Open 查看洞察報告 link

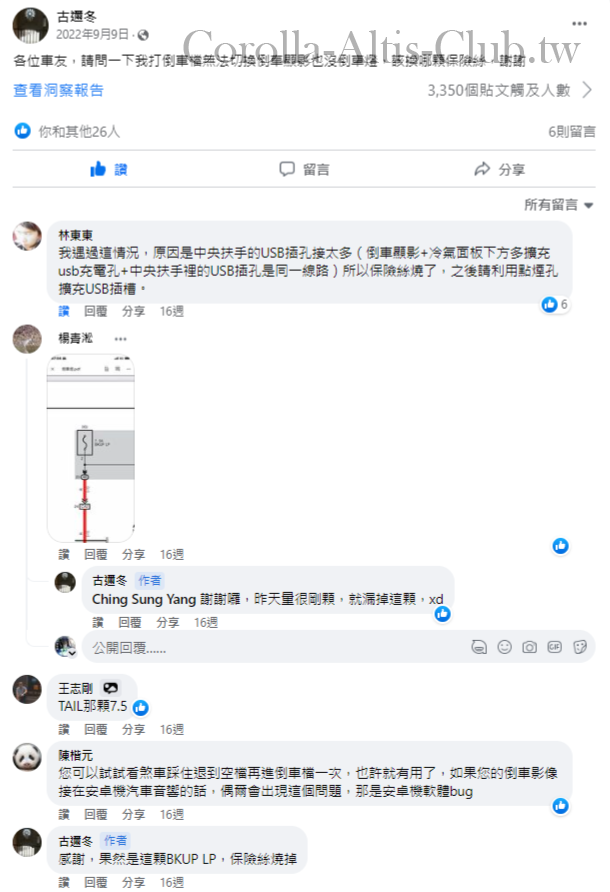pyautogui.click(x=58, y=90)
